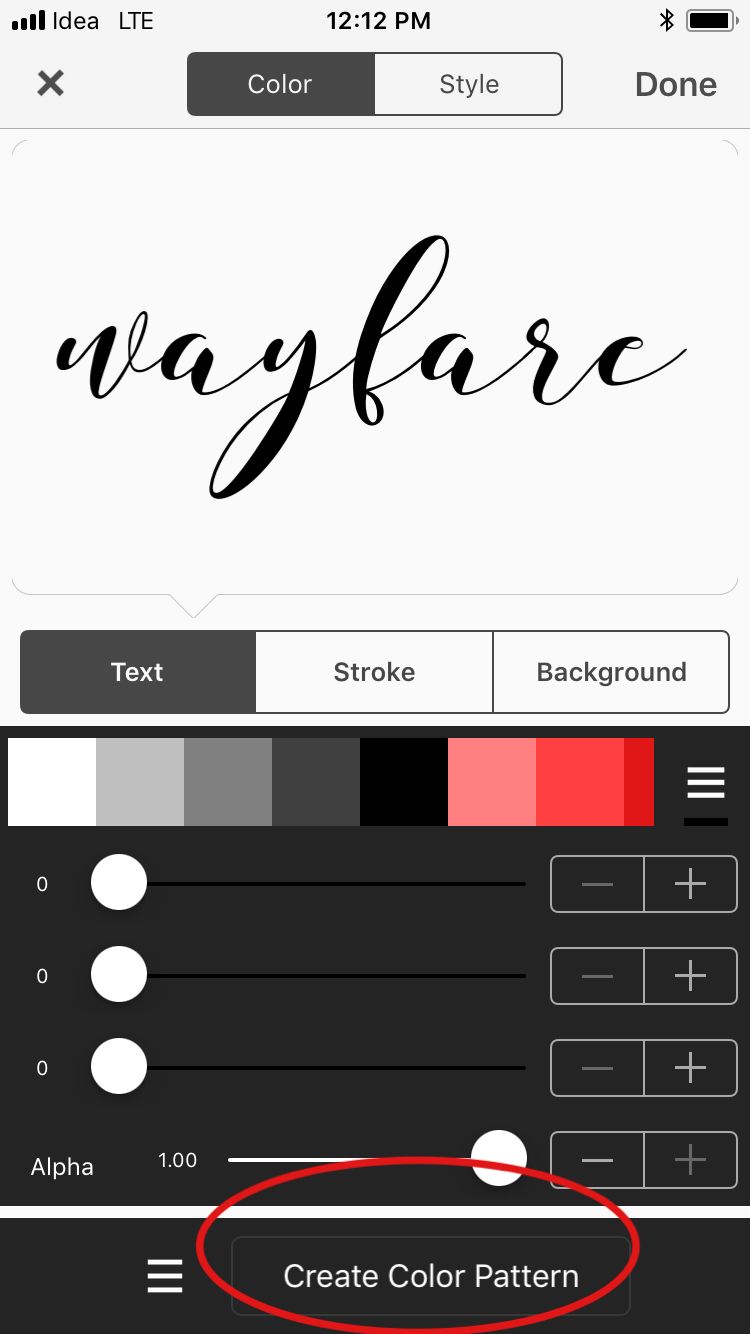Choose the light pink-red swatch
This screenshot has width=750, height=1334.
tap(492, 782)
